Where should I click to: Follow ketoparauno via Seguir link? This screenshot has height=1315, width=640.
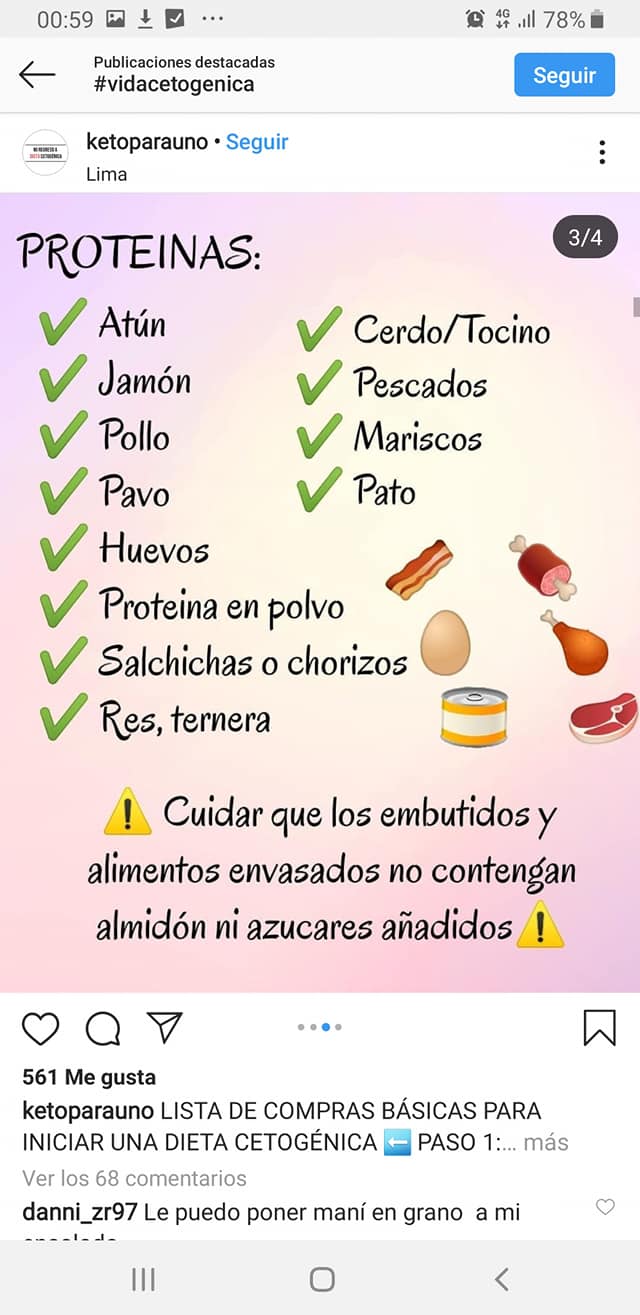pyautogui.click(x=257, y=142)
